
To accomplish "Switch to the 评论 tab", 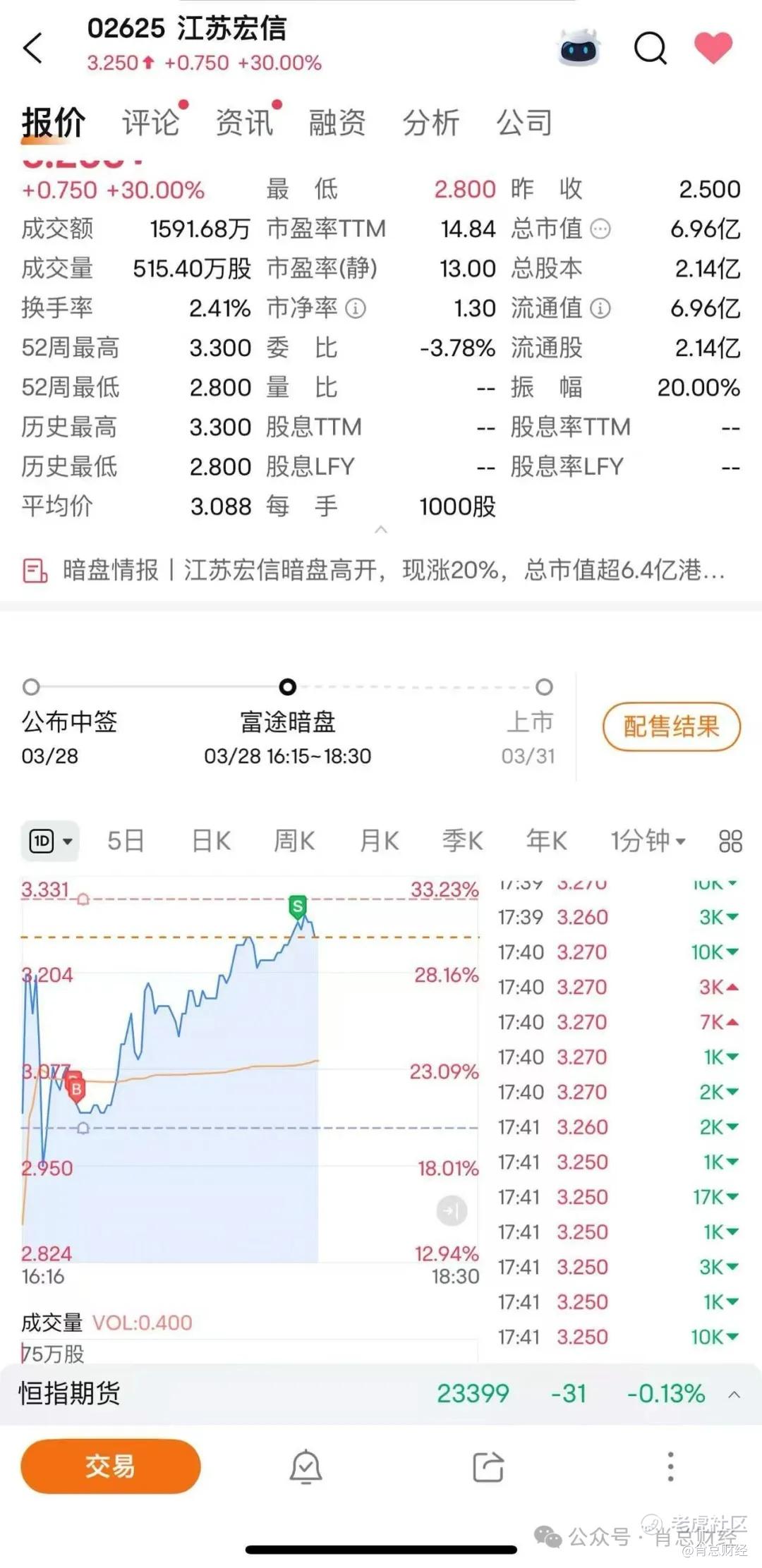I will (x=150, y=123).
